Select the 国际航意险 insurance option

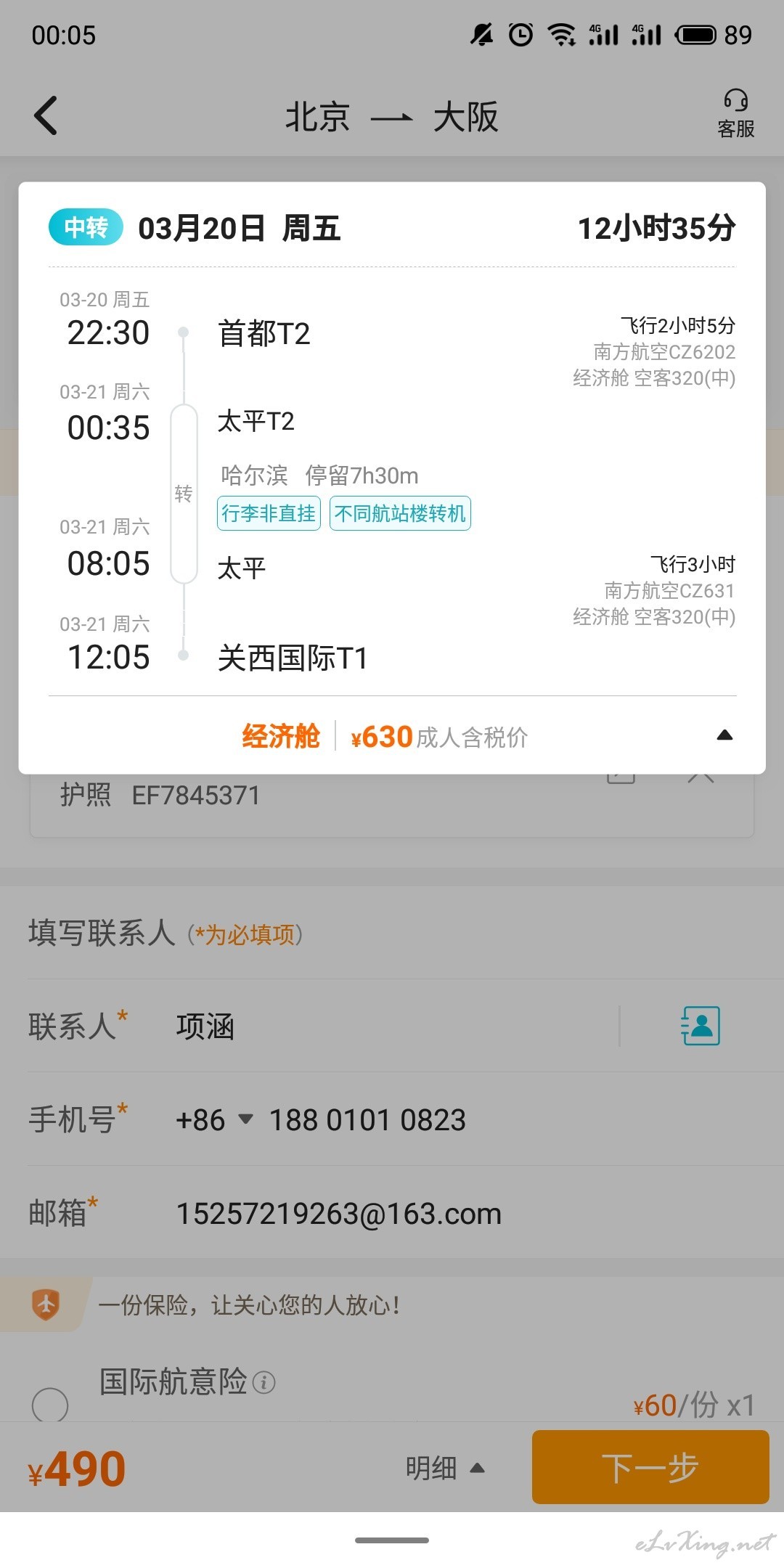click(x=50, y=1405)
